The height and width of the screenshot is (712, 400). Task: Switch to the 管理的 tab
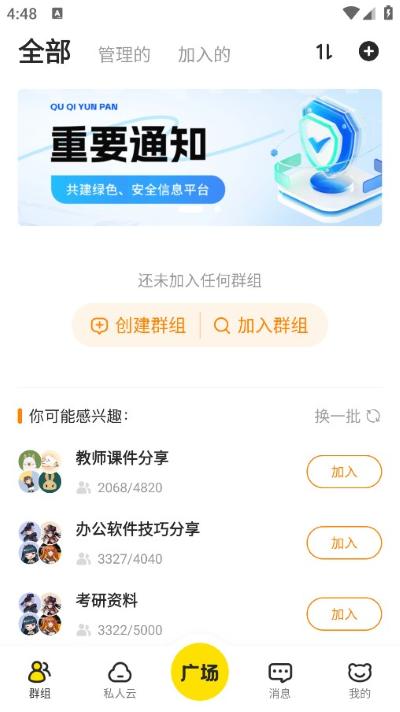click(124, 54)
